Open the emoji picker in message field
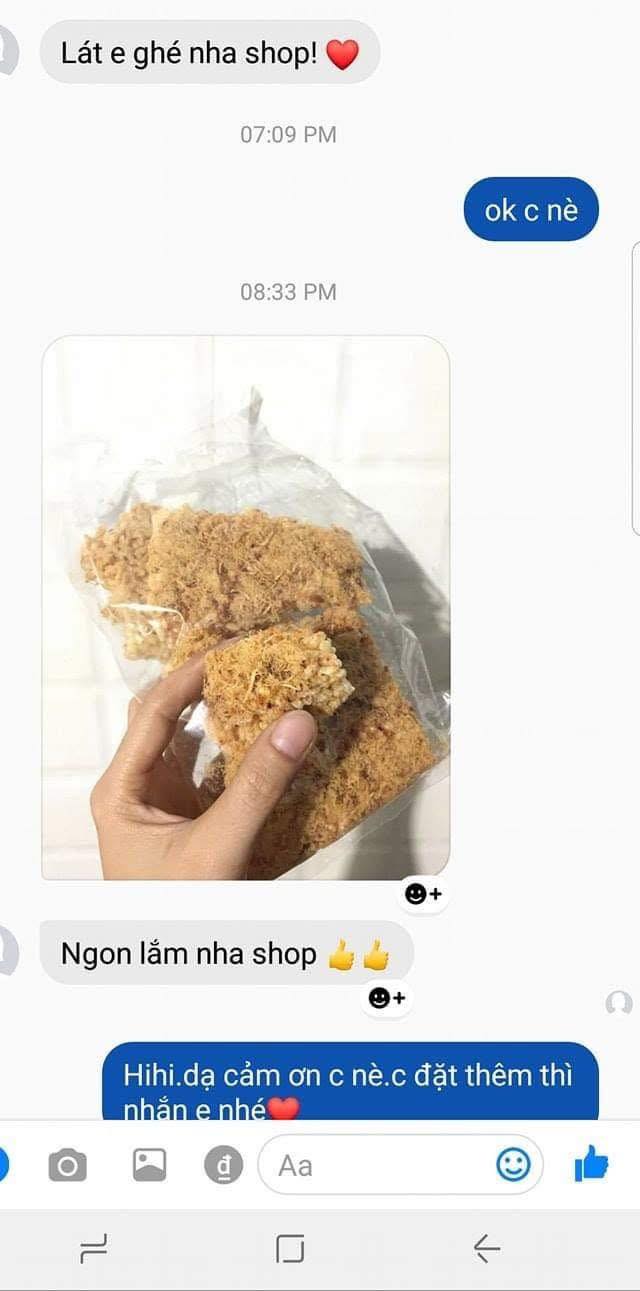The width and height of the screenshot is (640, 1291). tap(513, 1164)
